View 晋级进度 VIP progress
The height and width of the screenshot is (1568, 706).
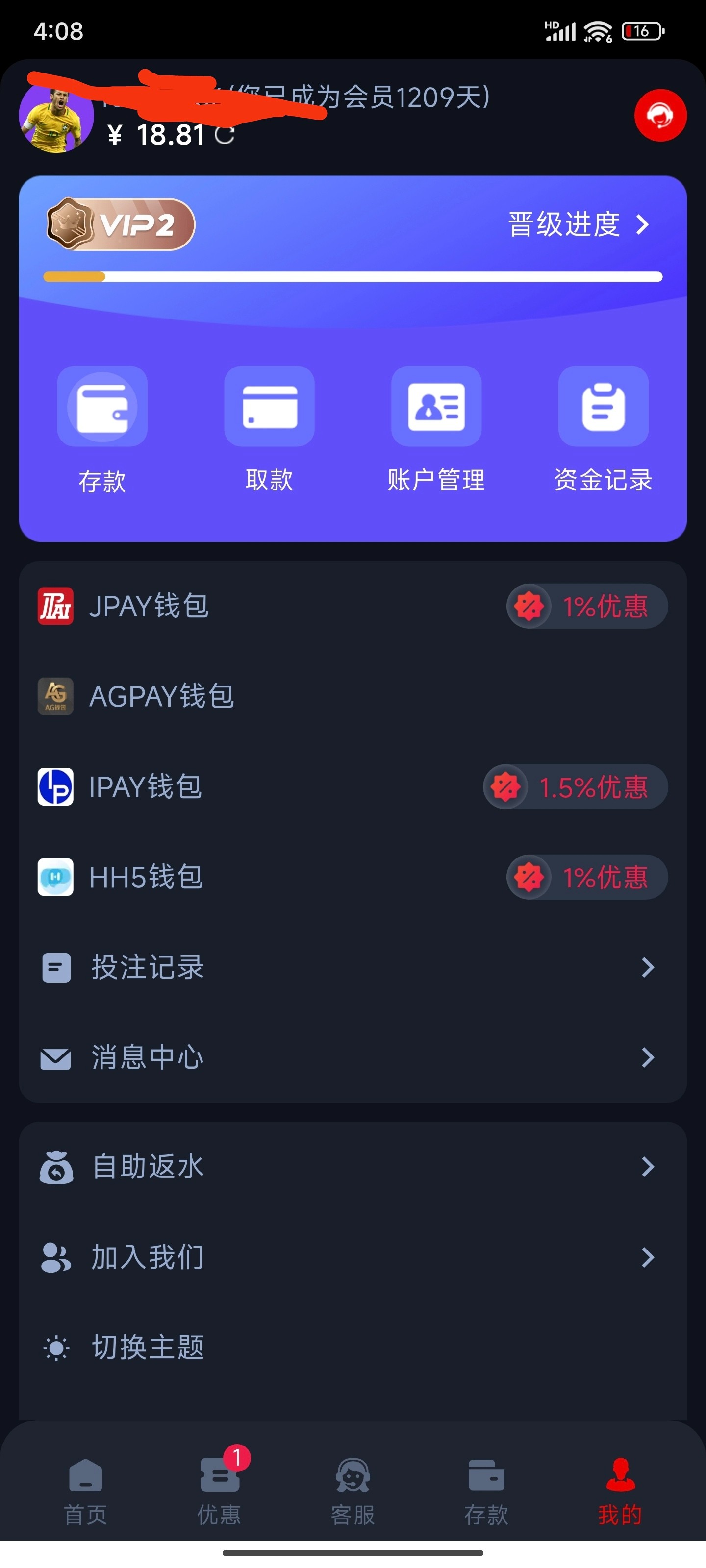click(x=579, y=224)
